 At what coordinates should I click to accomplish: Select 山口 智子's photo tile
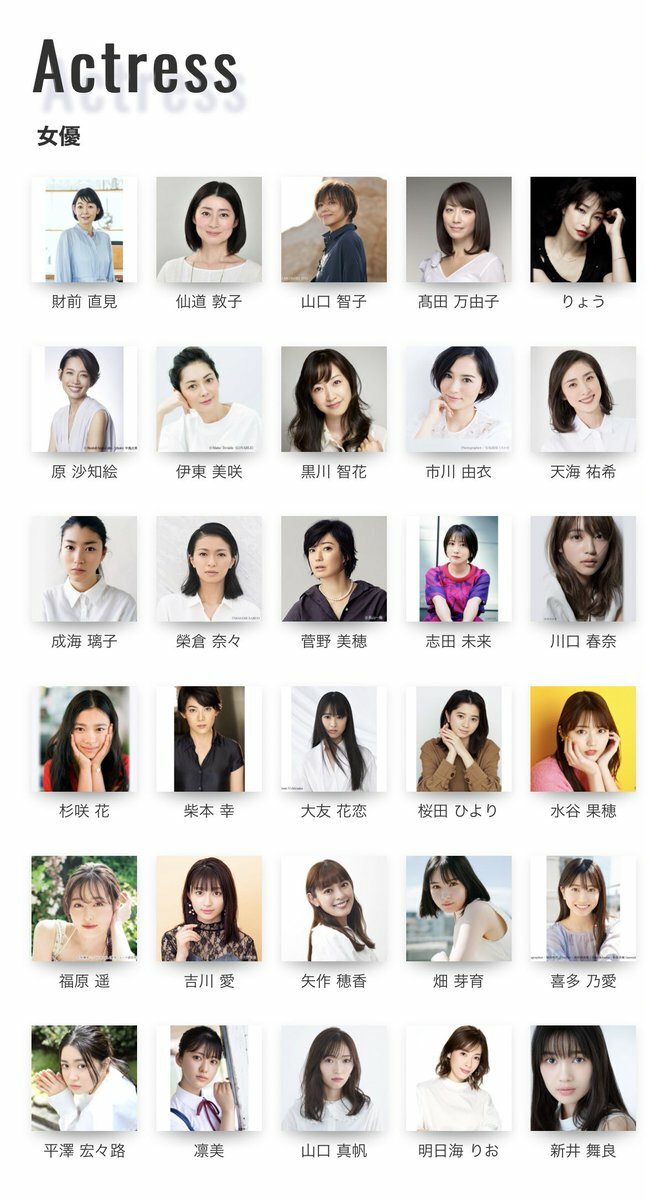click(334, 230)
